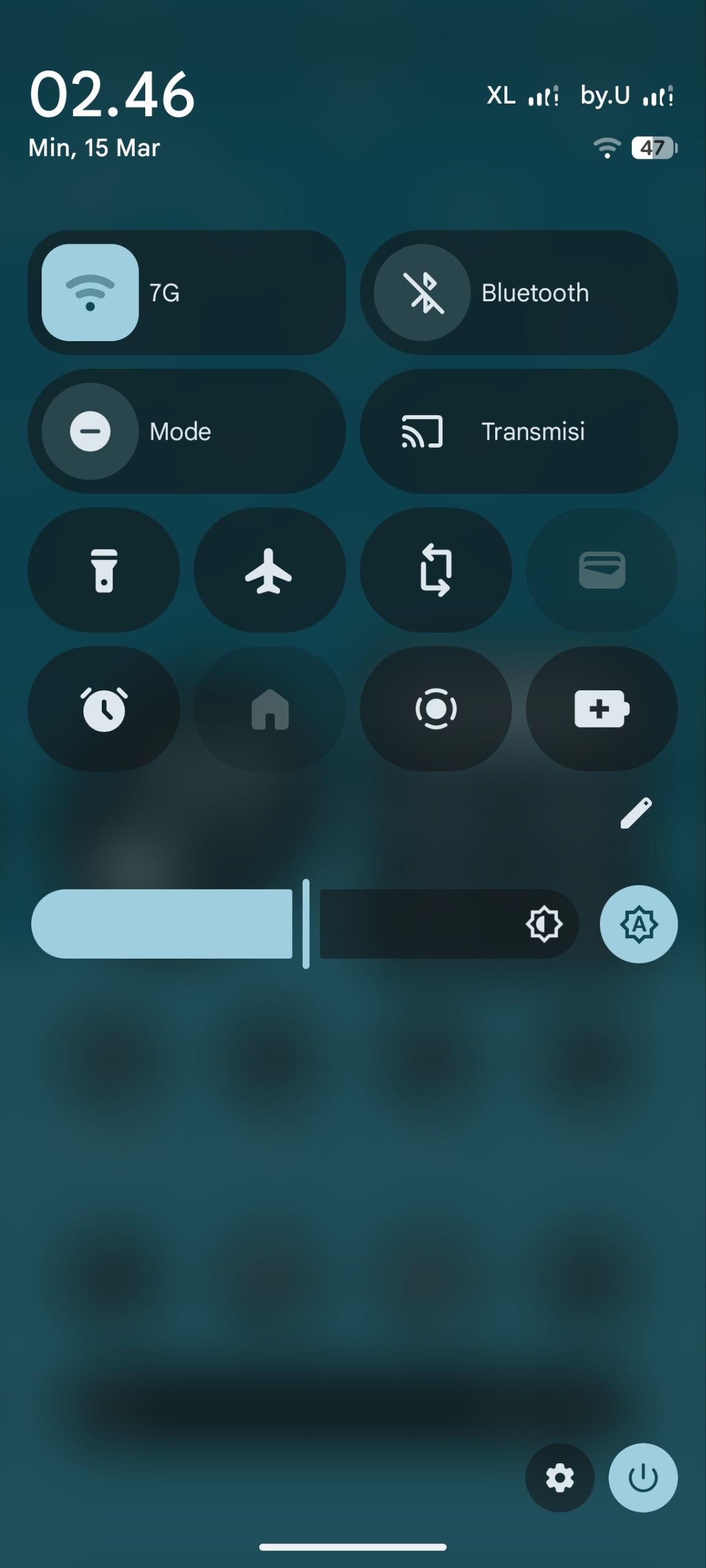This screenshot has width=706, height=1568.
Task: Enable airplane mode
Action: click(270, 570)
